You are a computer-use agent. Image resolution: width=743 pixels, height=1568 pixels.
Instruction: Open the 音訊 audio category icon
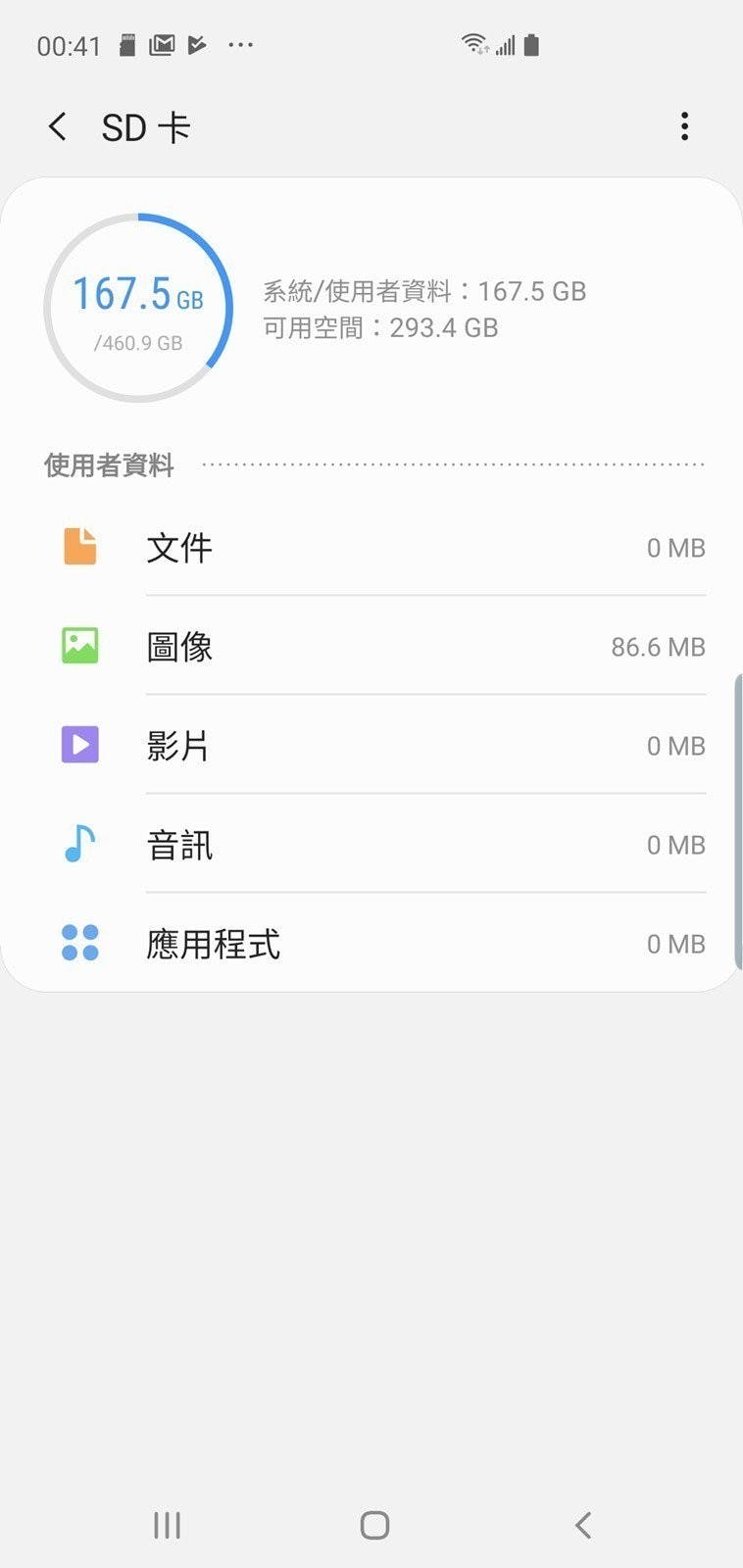79,845
